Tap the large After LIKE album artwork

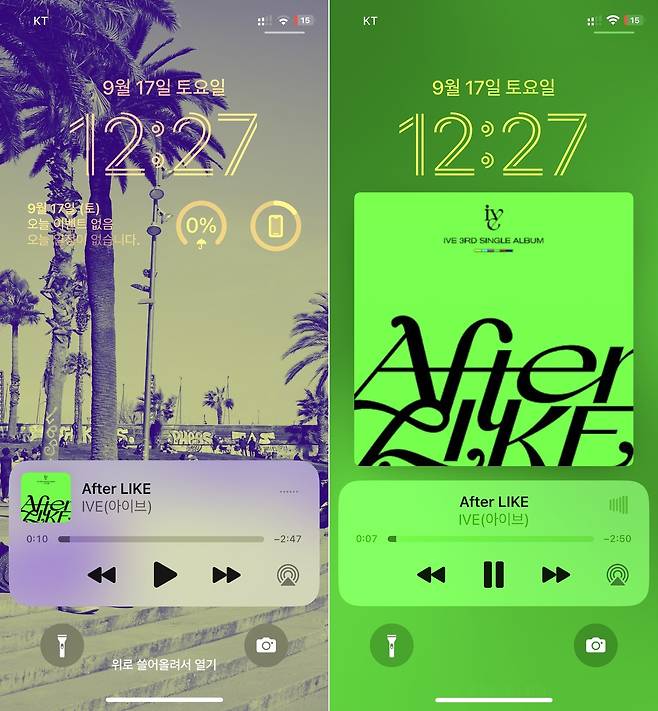[x=493, y=330]
